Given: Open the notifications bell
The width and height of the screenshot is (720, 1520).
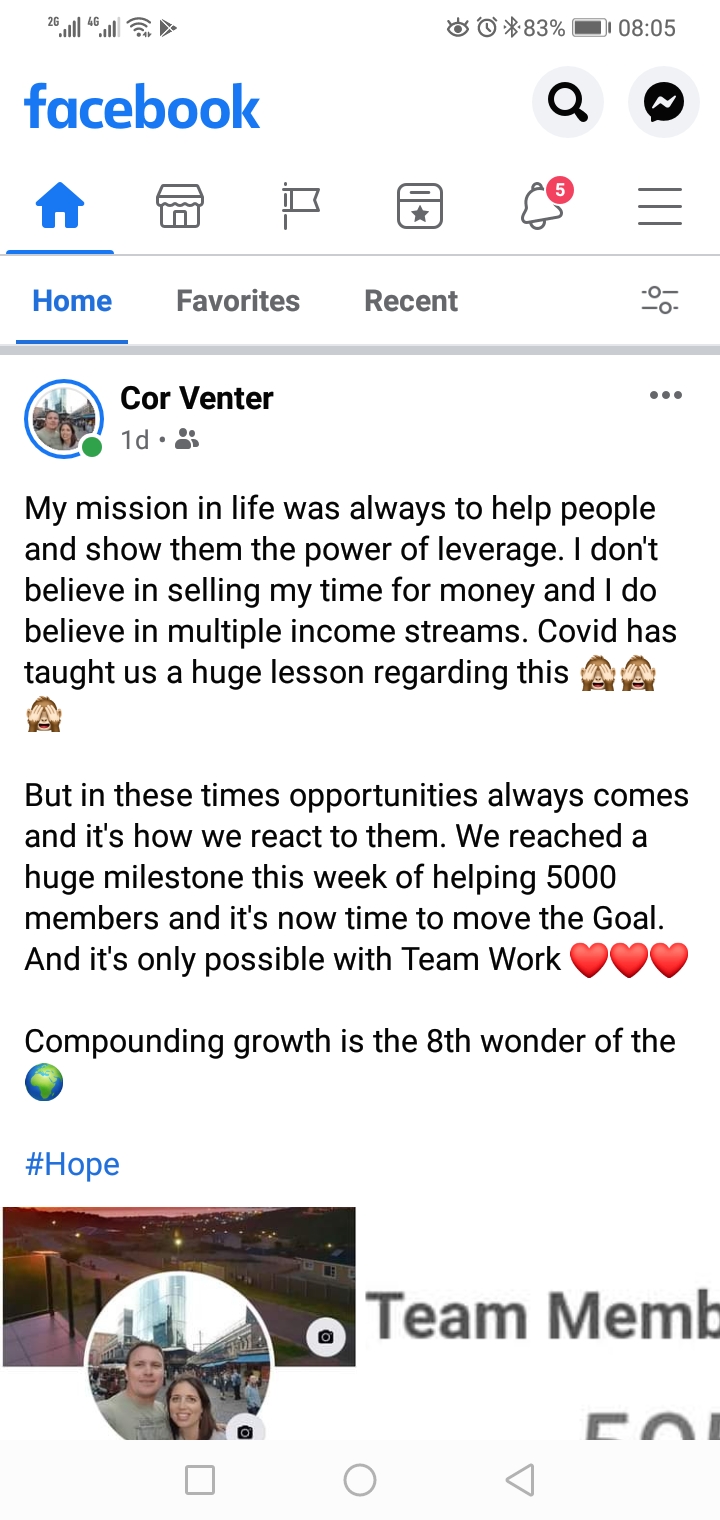Looking at the screenshot, I should [542, 207].
